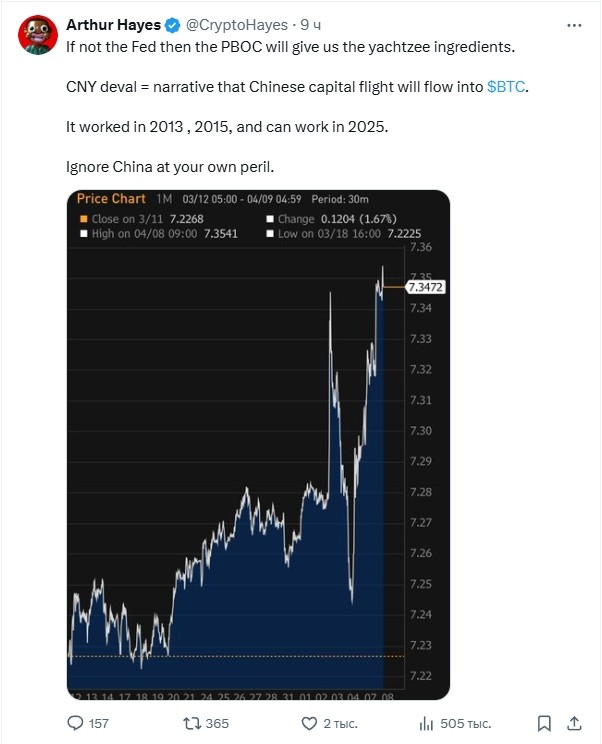Open Arthur Hayes' profile name link
The height and width of the screenshot is (744, 602).
tap(113, 24)
